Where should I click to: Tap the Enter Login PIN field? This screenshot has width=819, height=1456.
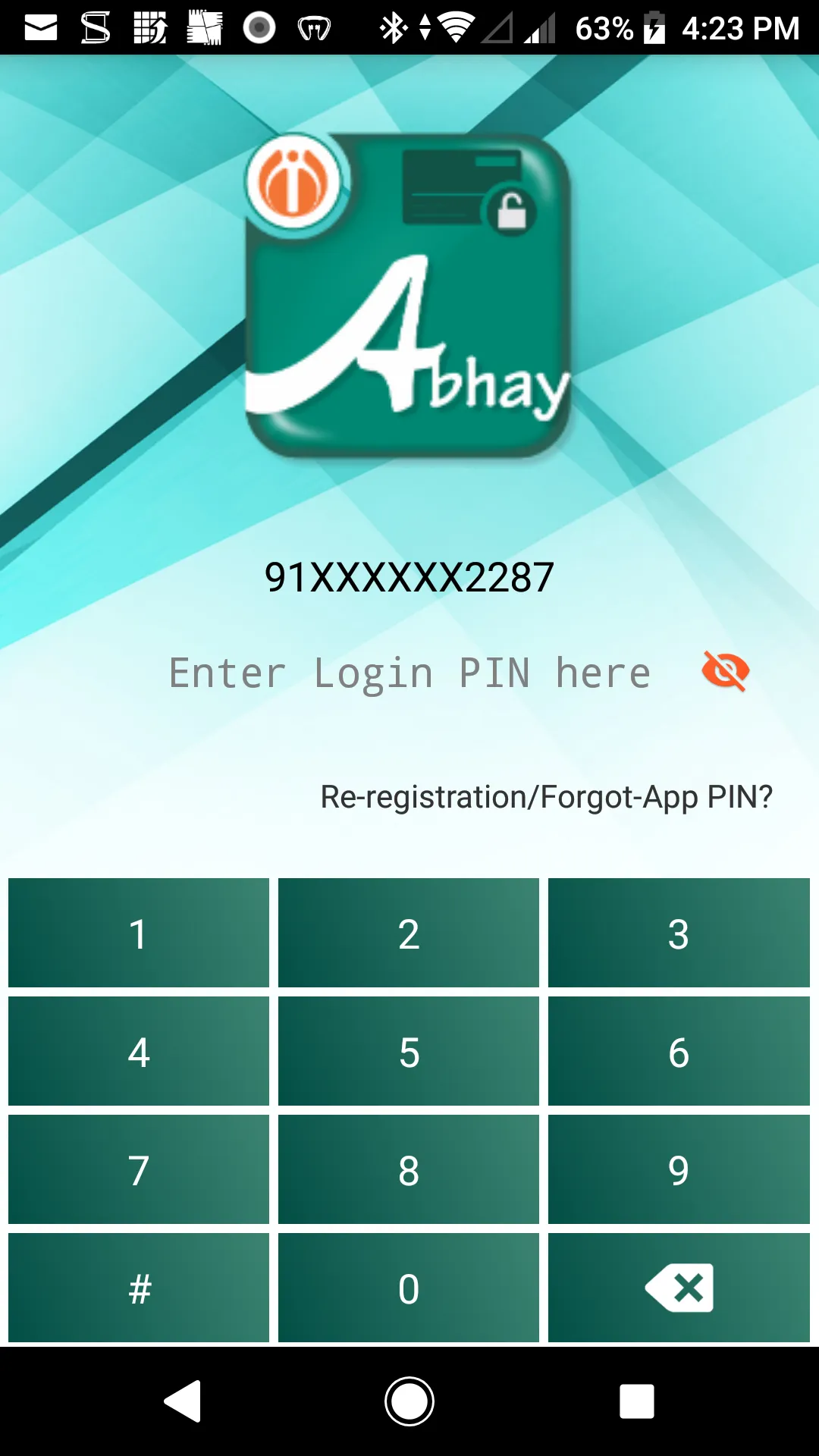coord(409,673)
